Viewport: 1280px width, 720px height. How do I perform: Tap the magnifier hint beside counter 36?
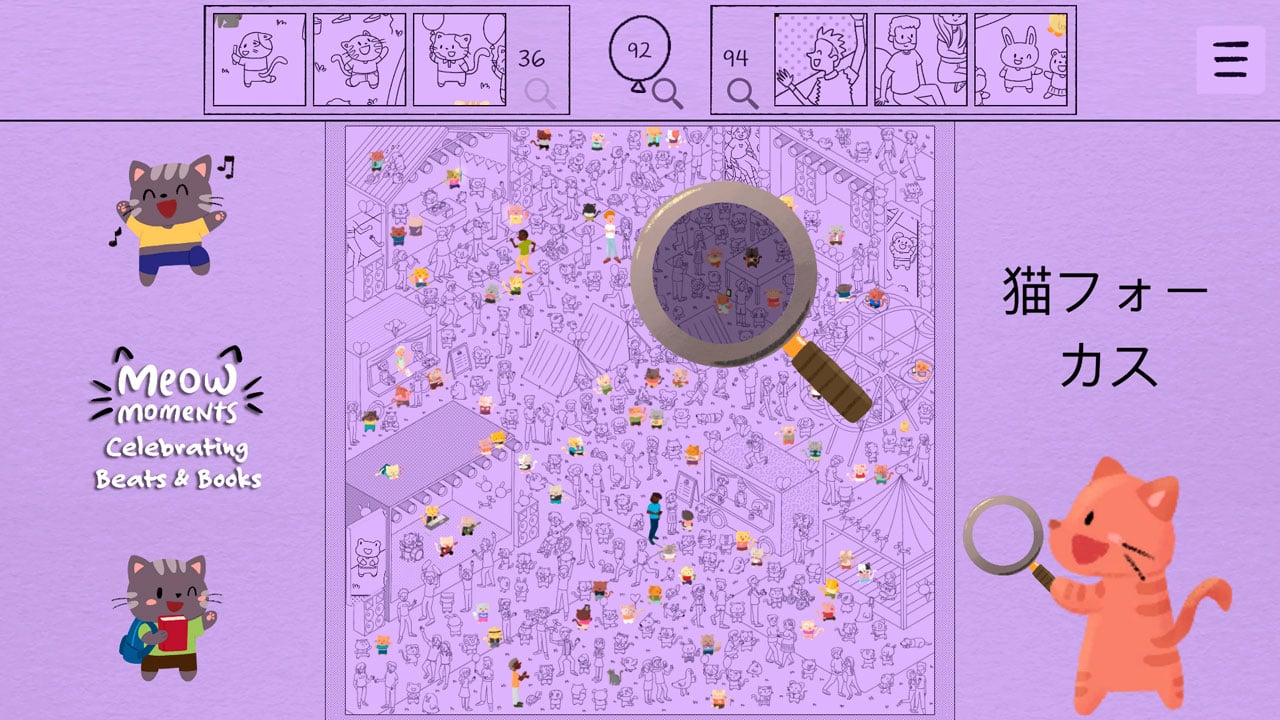tap(540, 93)
